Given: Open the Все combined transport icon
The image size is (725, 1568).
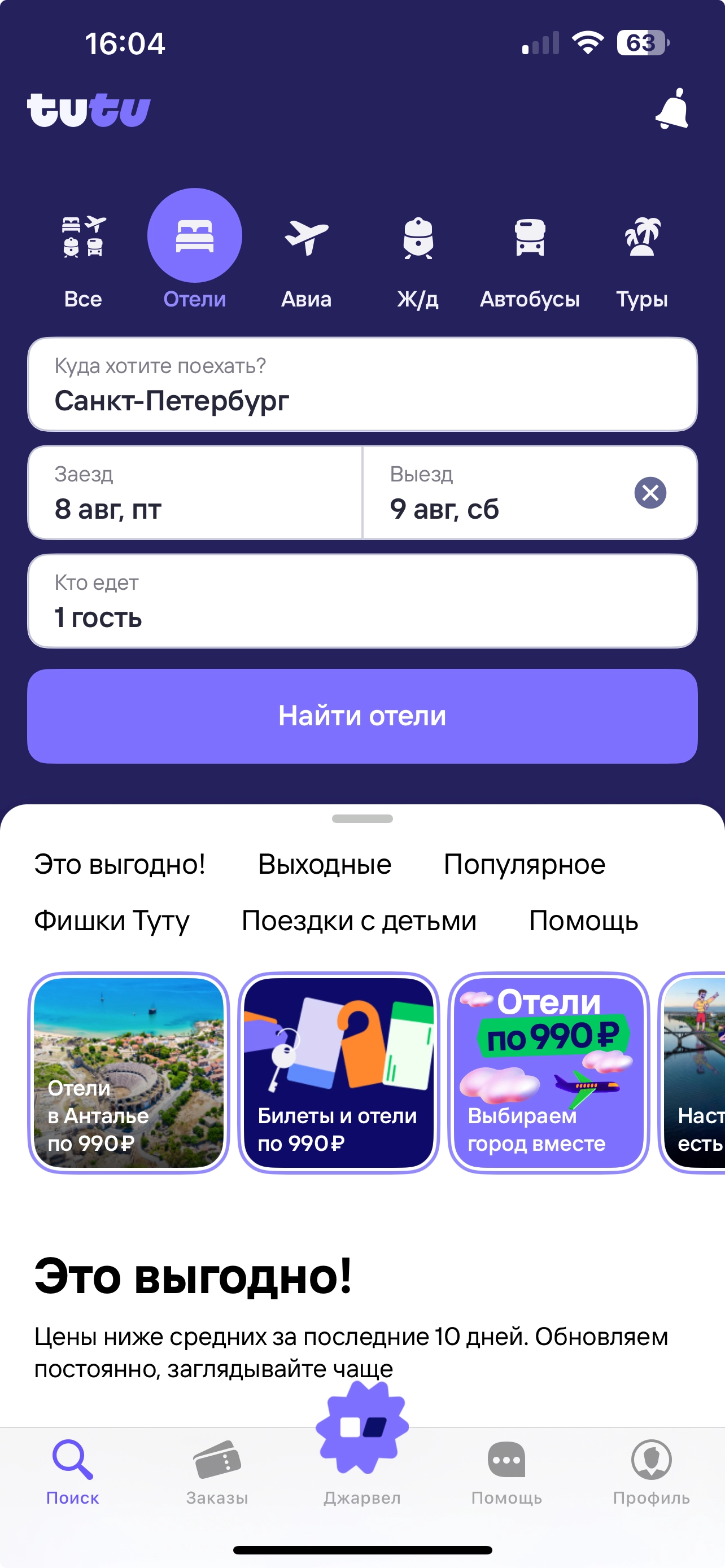Looking at the screenshot, I should click(x=82, y=238).
